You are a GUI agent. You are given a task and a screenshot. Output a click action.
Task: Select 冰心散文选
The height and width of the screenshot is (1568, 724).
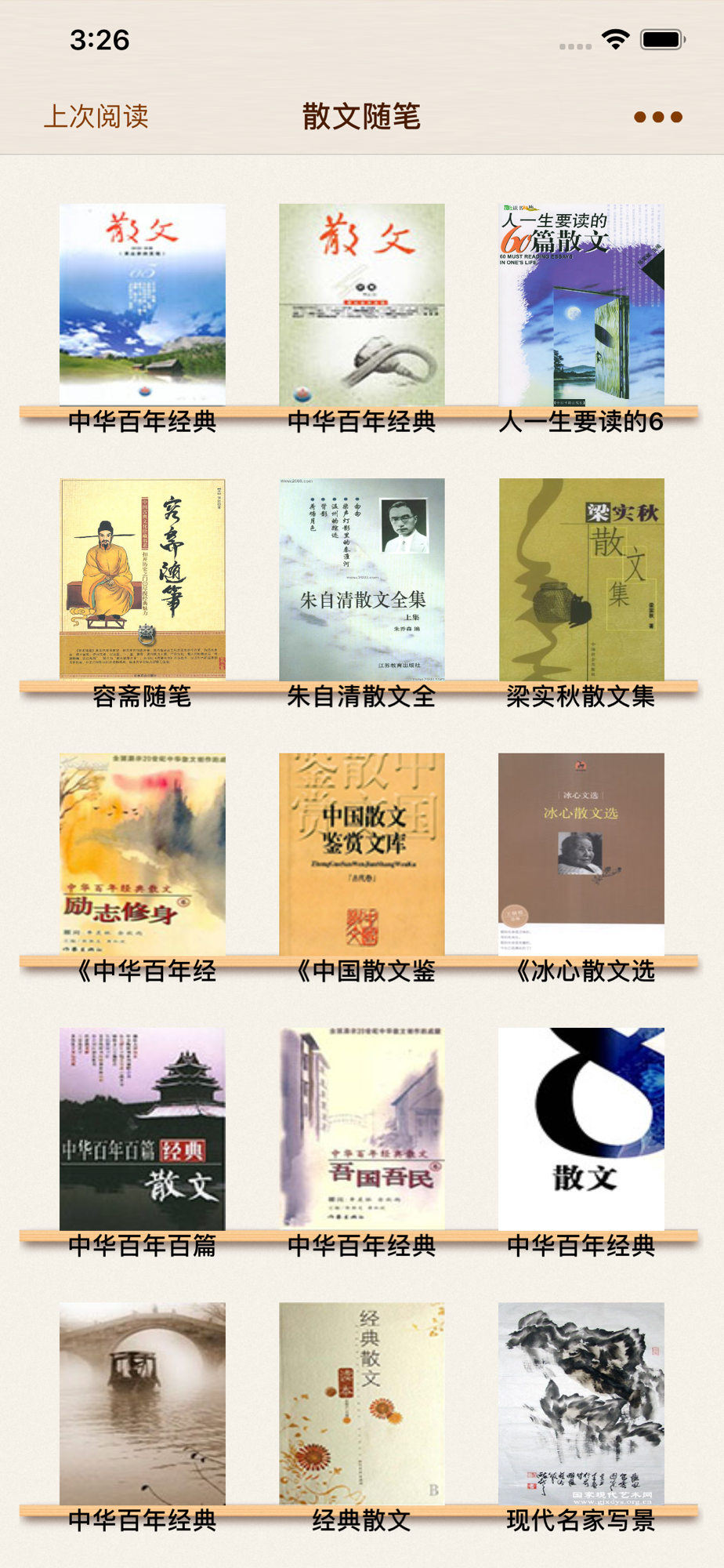tap(581, 854)
